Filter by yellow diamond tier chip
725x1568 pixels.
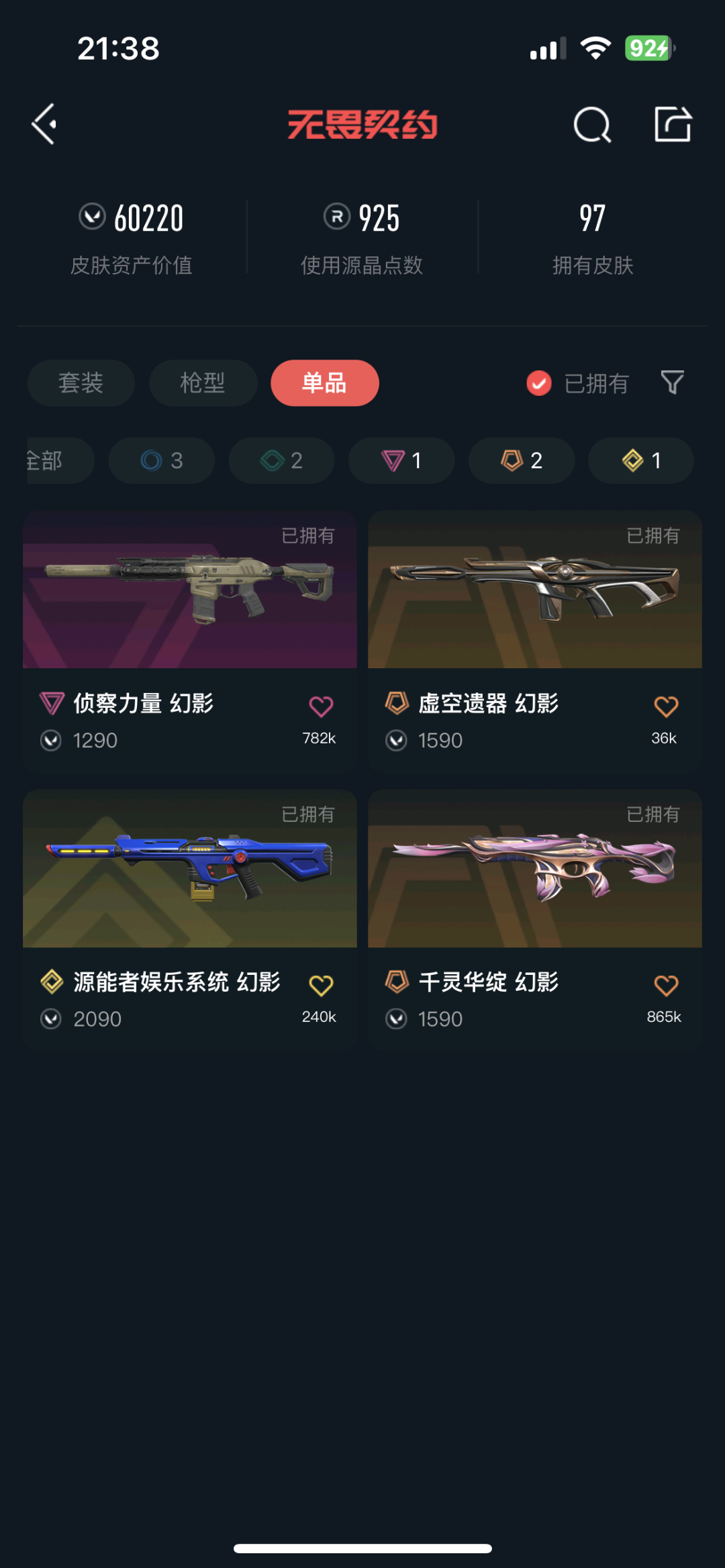tap(641, 460)
